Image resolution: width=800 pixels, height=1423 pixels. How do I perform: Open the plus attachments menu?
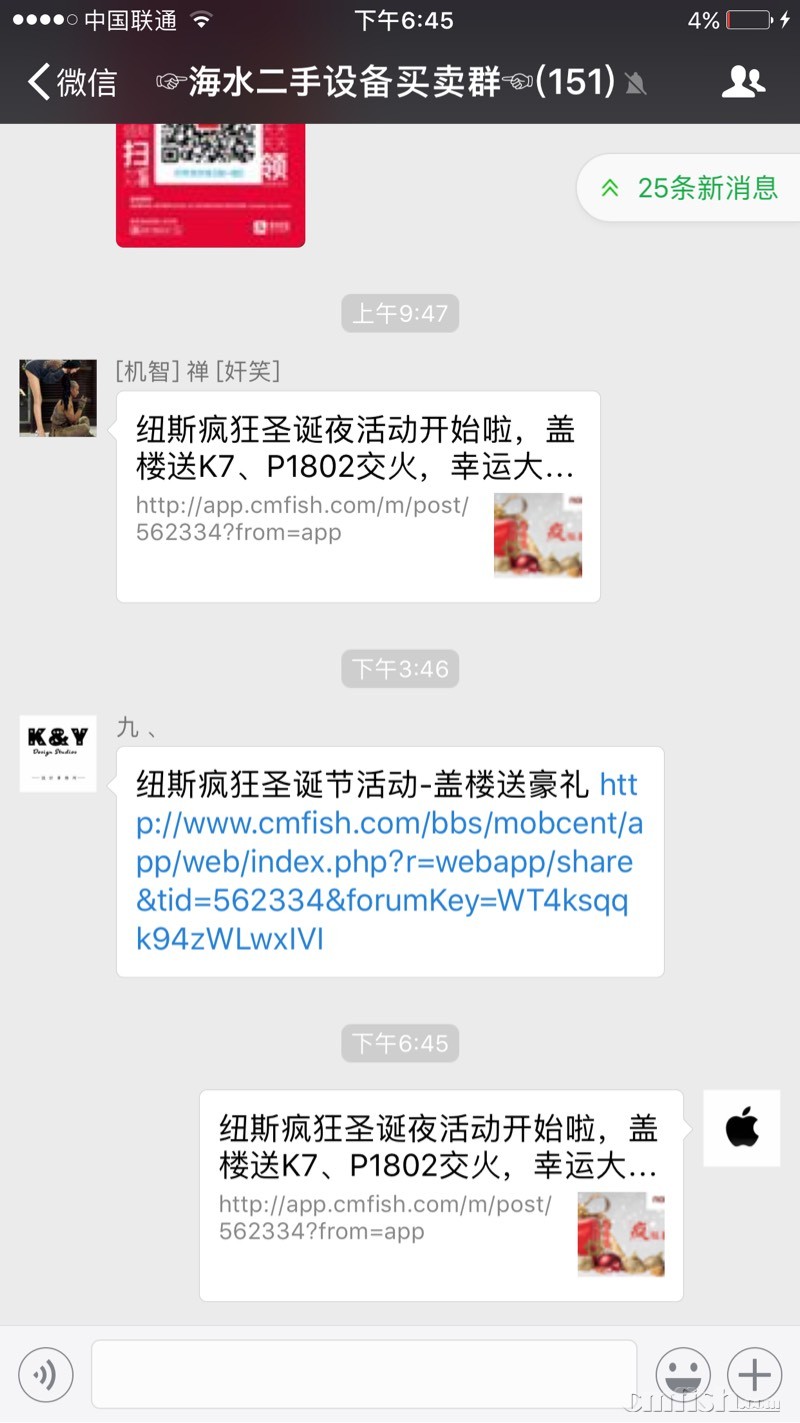(755, 1375)
